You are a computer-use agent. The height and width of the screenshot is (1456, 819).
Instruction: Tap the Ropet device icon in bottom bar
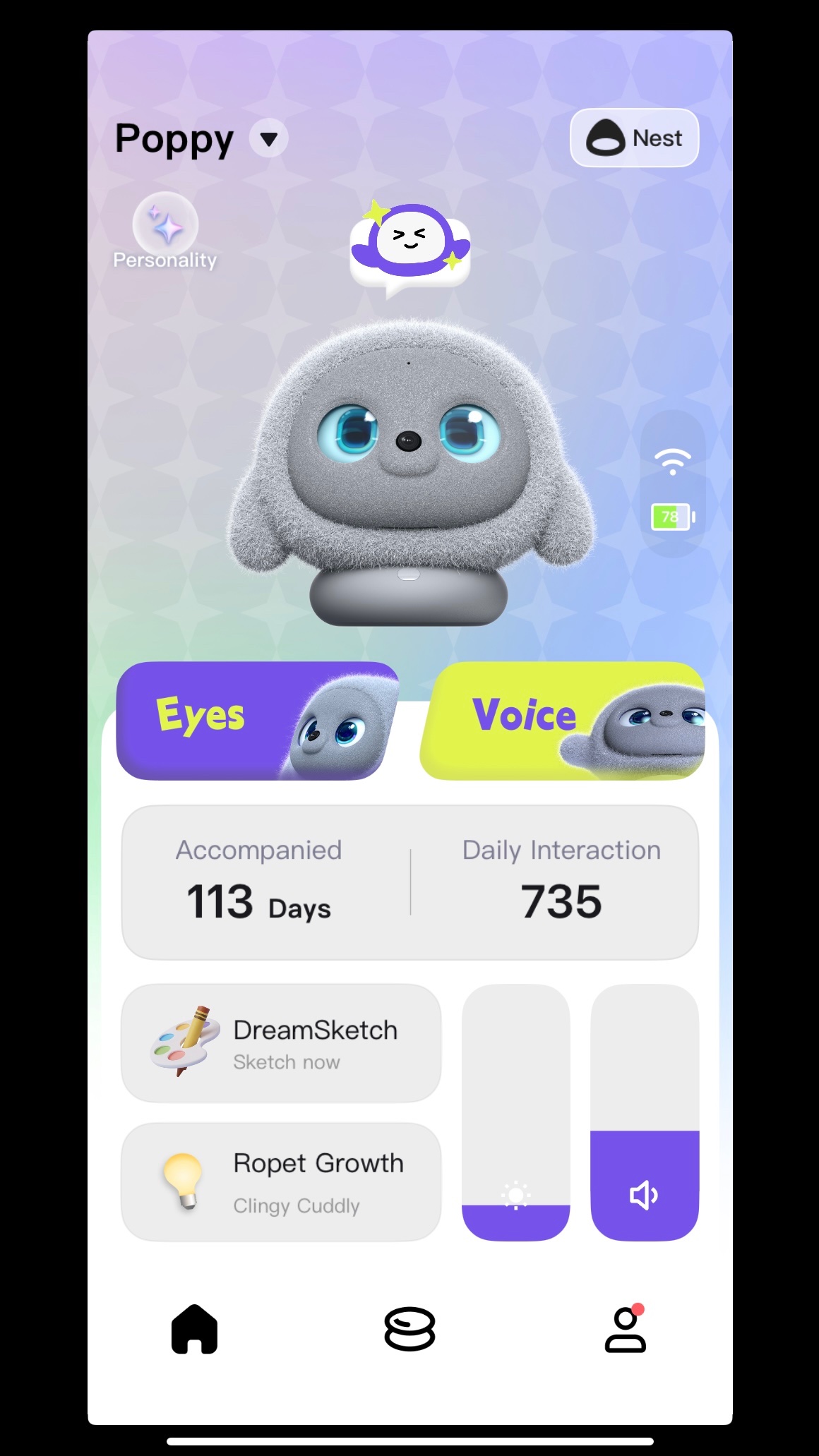click(x=409, y=1328)
